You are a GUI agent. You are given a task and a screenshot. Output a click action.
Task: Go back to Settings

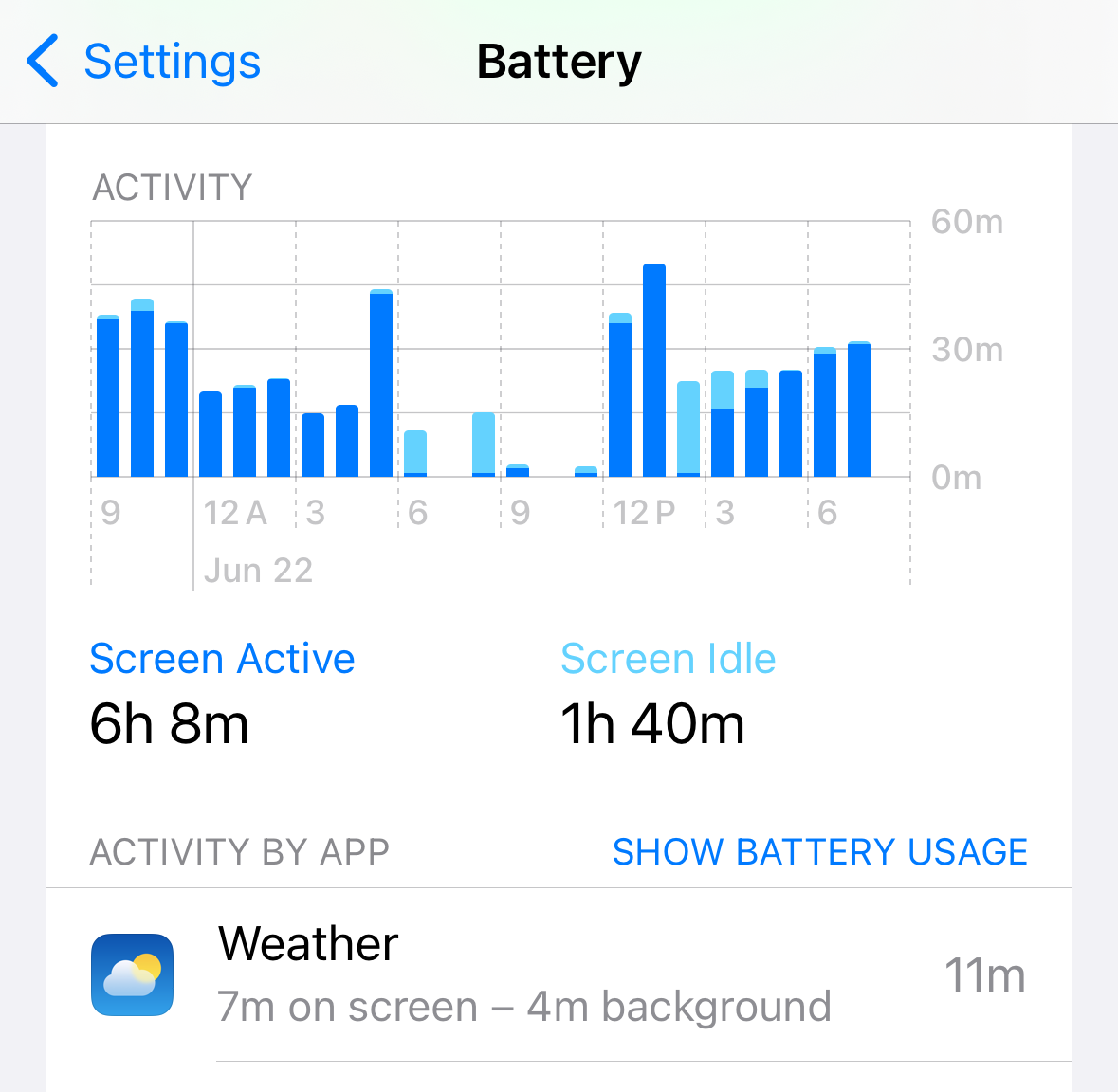[x=143, y=62]
